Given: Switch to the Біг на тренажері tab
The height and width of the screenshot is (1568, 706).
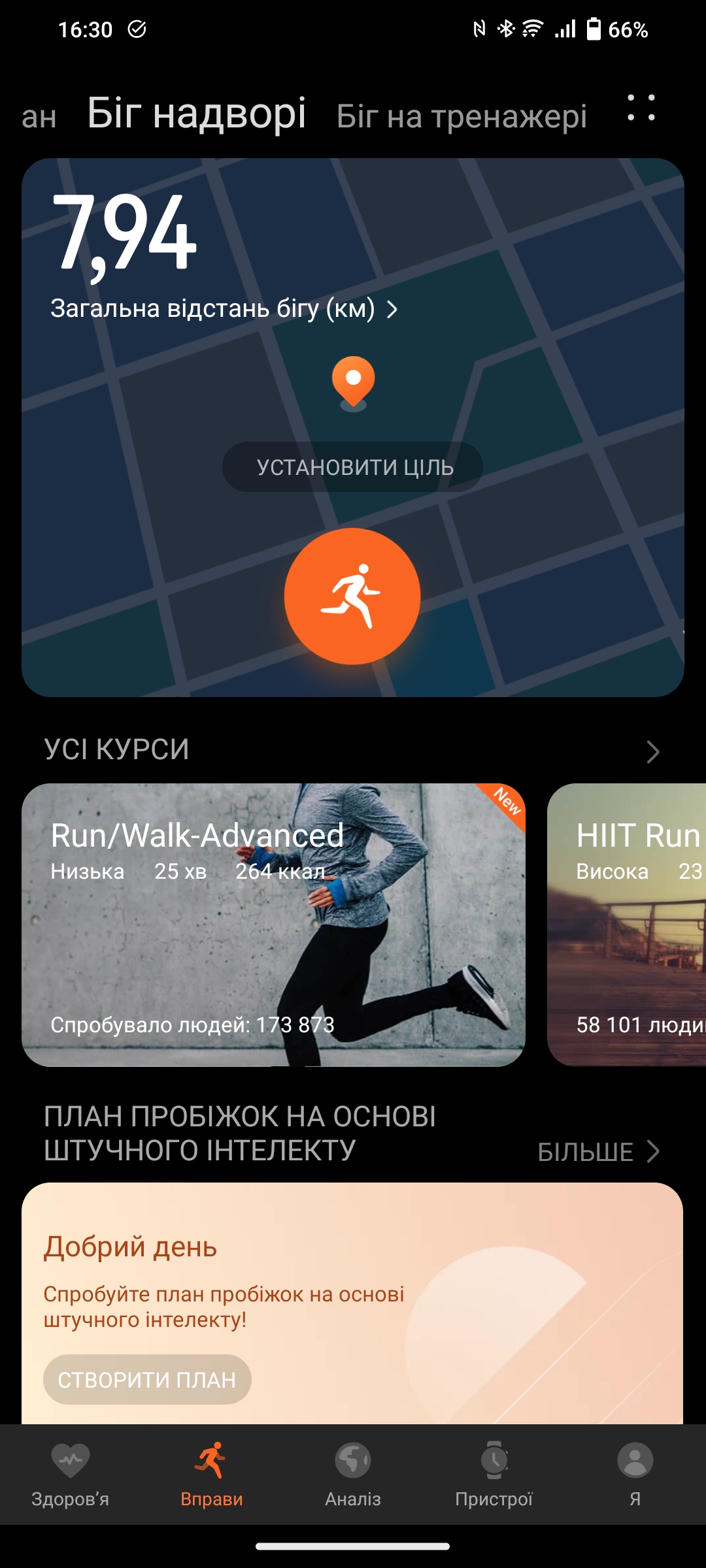Looking at the screenshot, I should [462, 117].
